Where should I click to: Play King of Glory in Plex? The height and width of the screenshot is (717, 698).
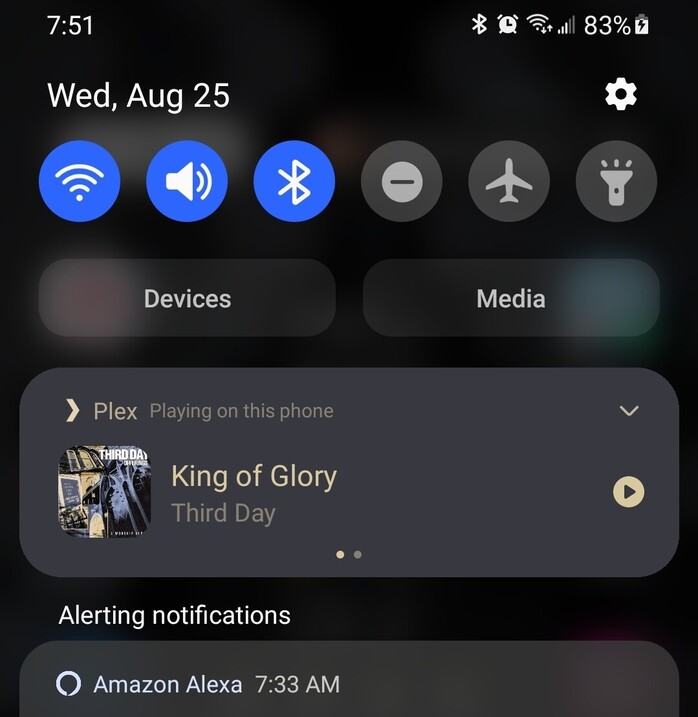click(x=628, y=491)
